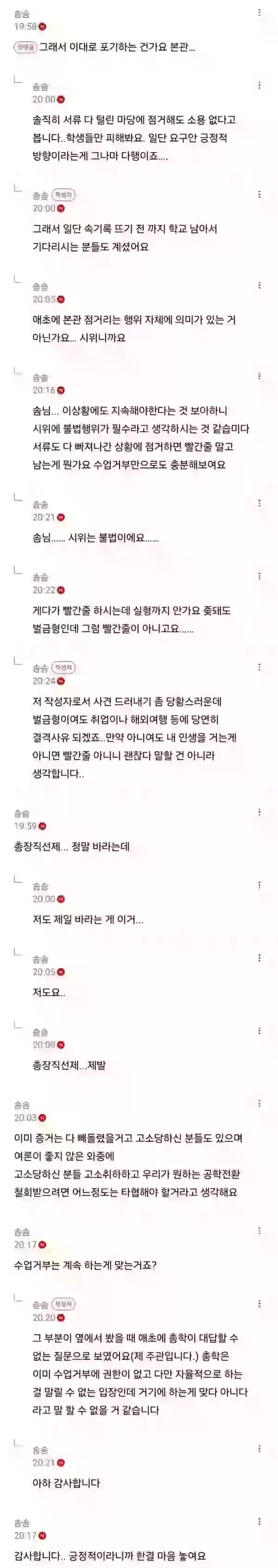Tap the three dots on the '총장직선제...제발' reply
Screen dimensions: 278x1568
[x=260, y=1031]
